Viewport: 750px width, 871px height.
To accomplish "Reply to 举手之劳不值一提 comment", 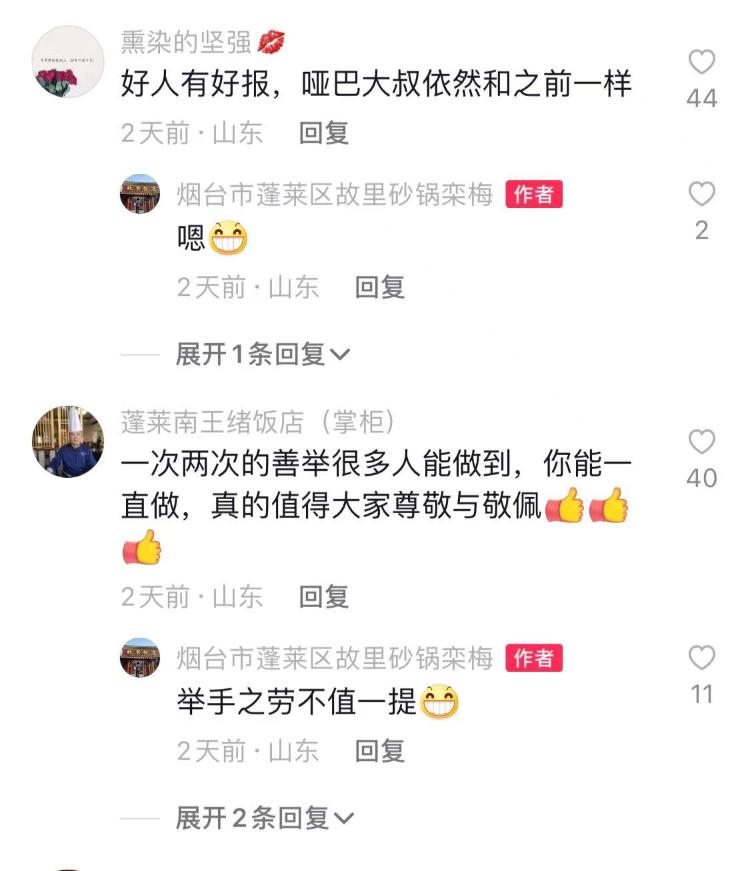I will pyautogui.click(x=380, y=751).
